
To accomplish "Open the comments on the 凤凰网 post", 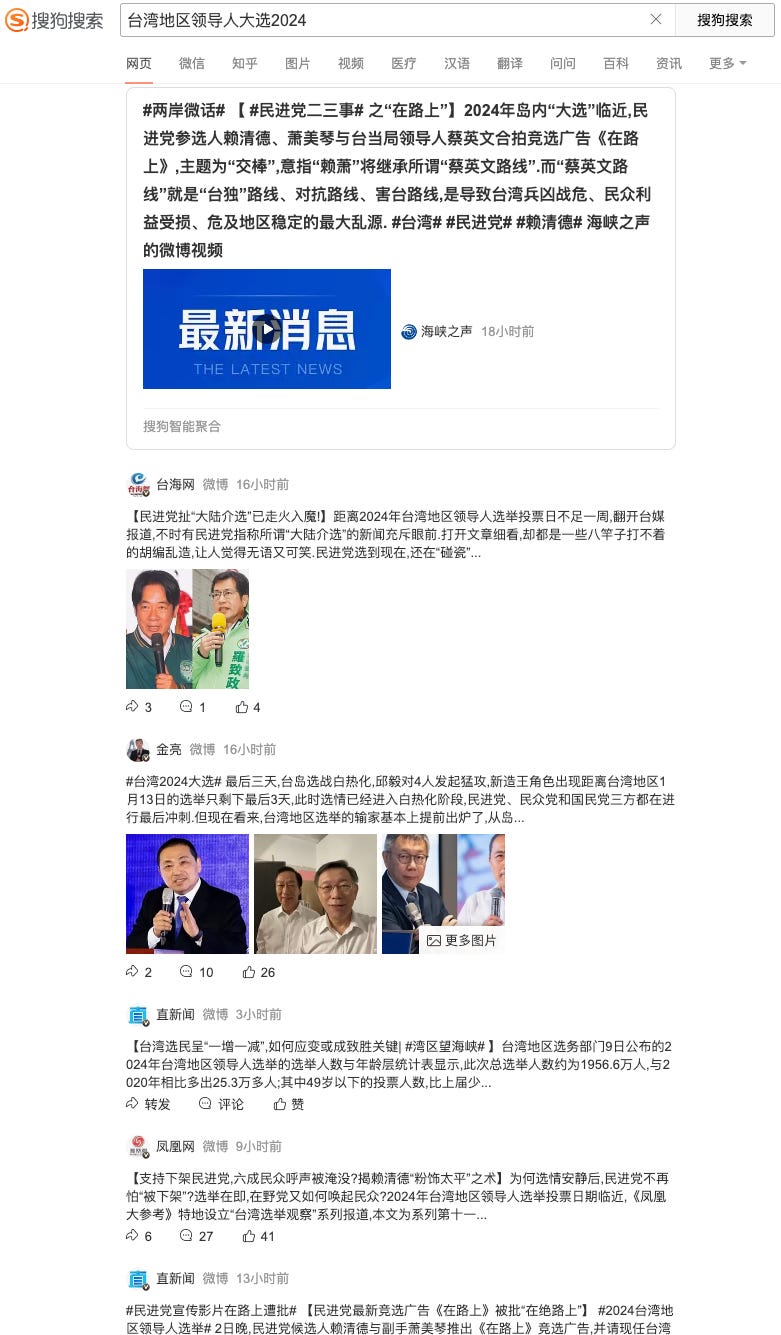I will [x=196, y=1236].
